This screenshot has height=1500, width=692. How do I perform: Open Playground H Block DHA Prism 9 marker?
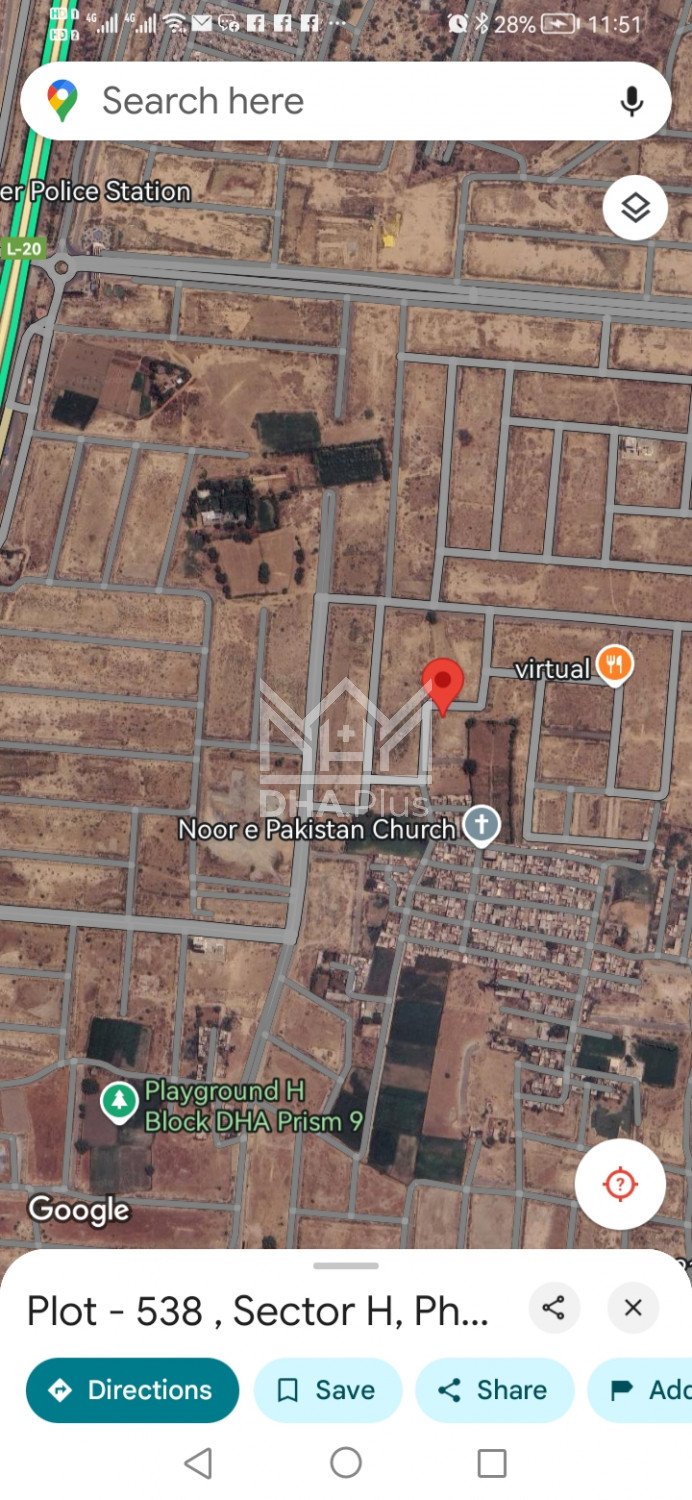[119, 1102]
